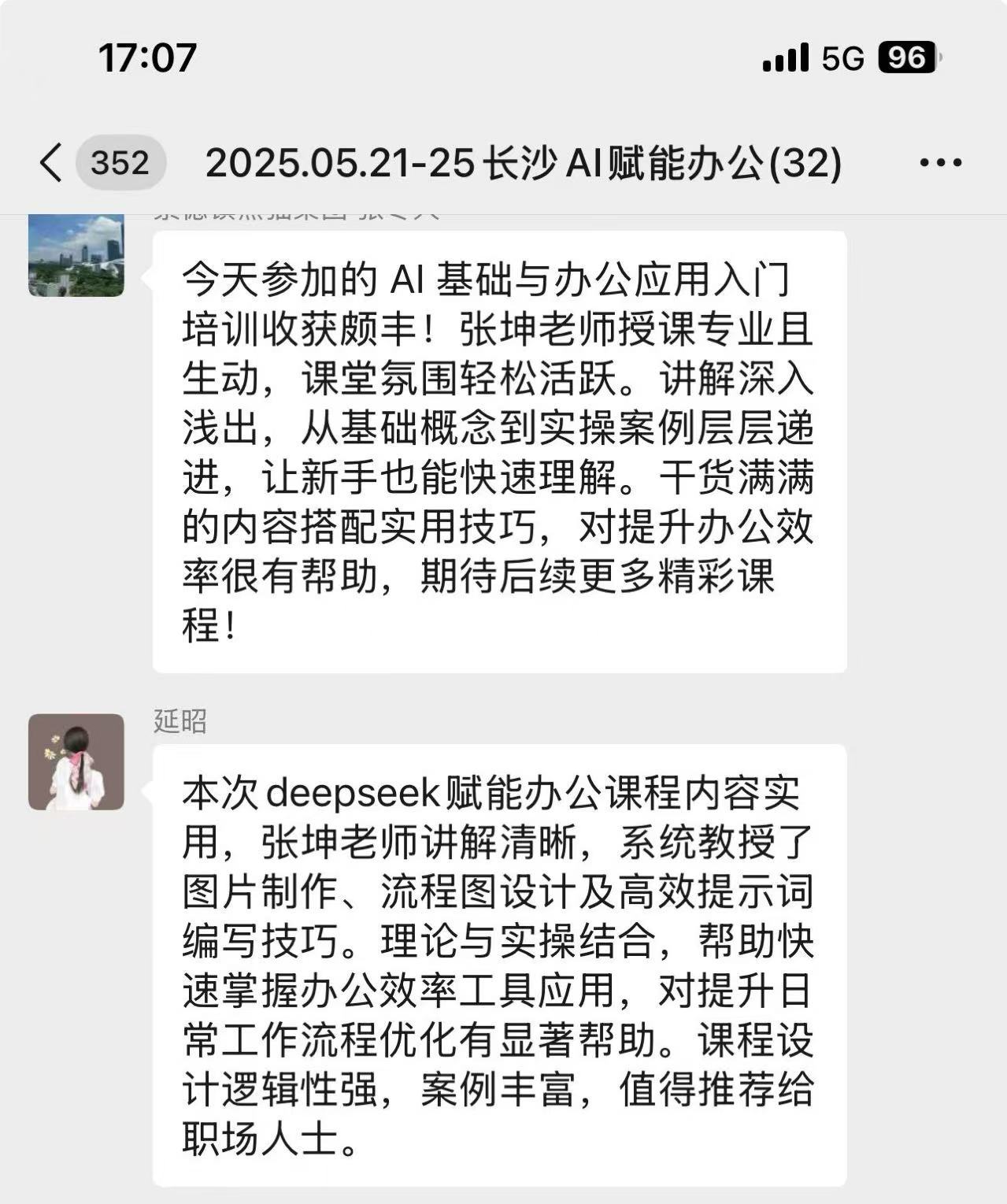This screenshot has height=1204, width=1007.
Task: Open the group chat overflow menu
Action: tap(940, 163)
